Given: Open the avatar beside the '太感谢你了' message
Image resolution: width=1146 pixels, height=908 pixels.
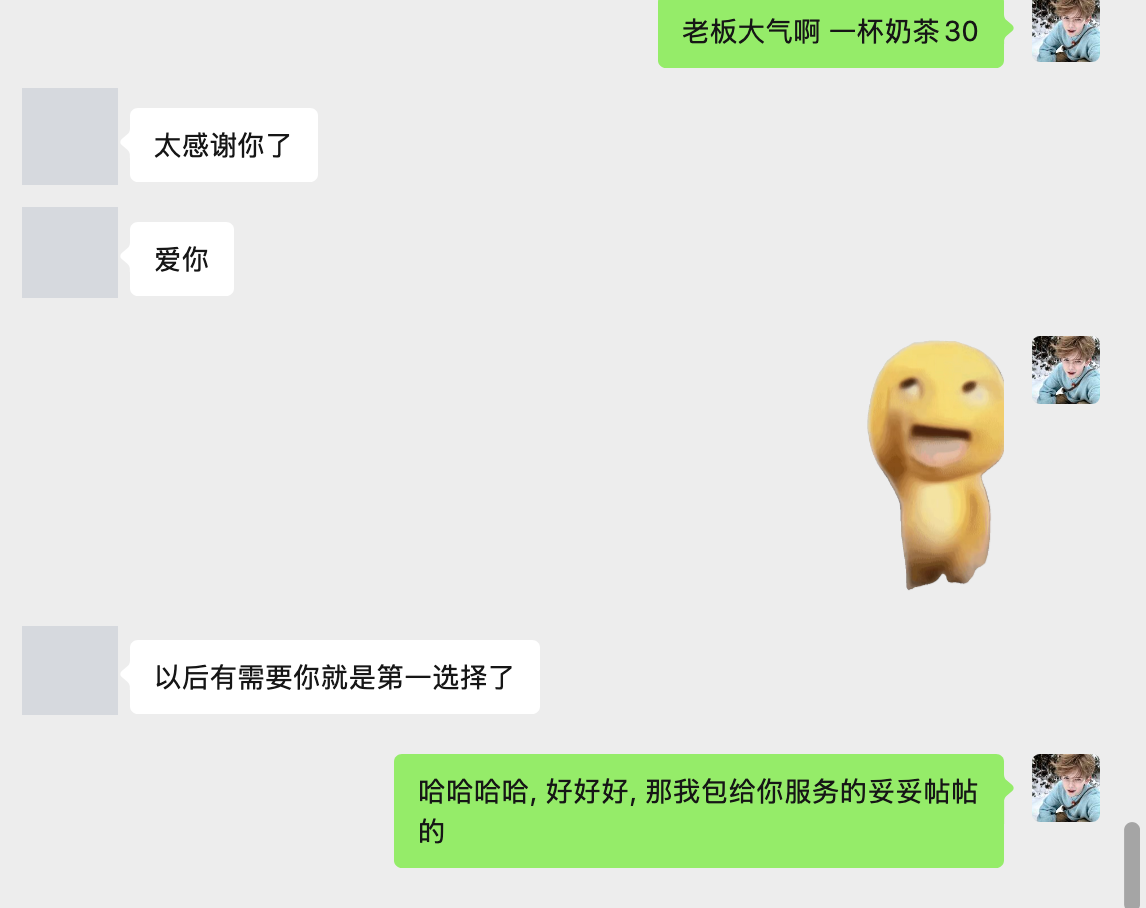Looking at the screenshot, I should [x=70, y=137].
